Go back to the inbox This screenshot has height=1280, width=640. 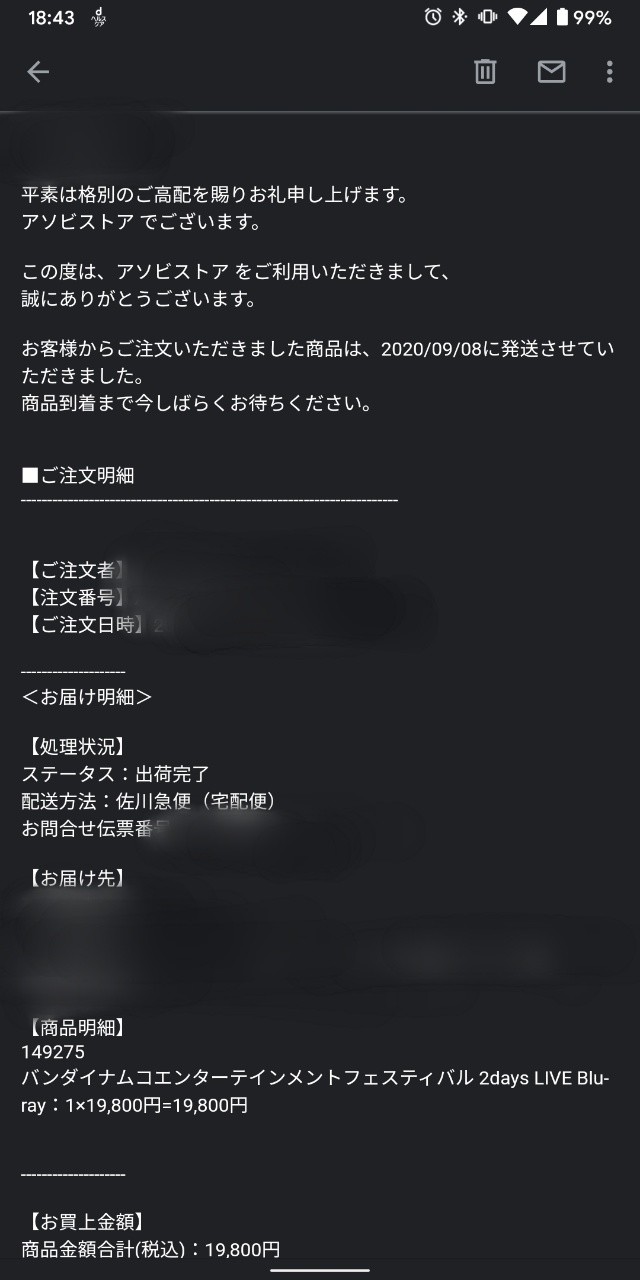(38, 72)
